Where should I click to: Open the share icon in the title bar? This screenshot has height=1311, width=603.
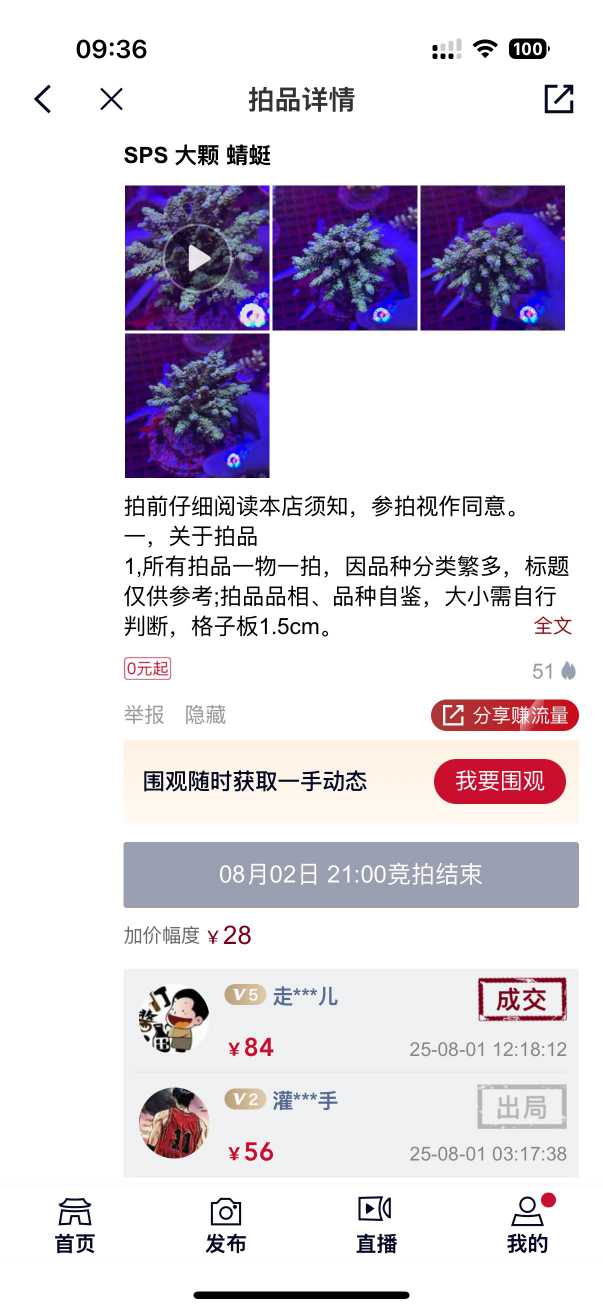[558, 99]
